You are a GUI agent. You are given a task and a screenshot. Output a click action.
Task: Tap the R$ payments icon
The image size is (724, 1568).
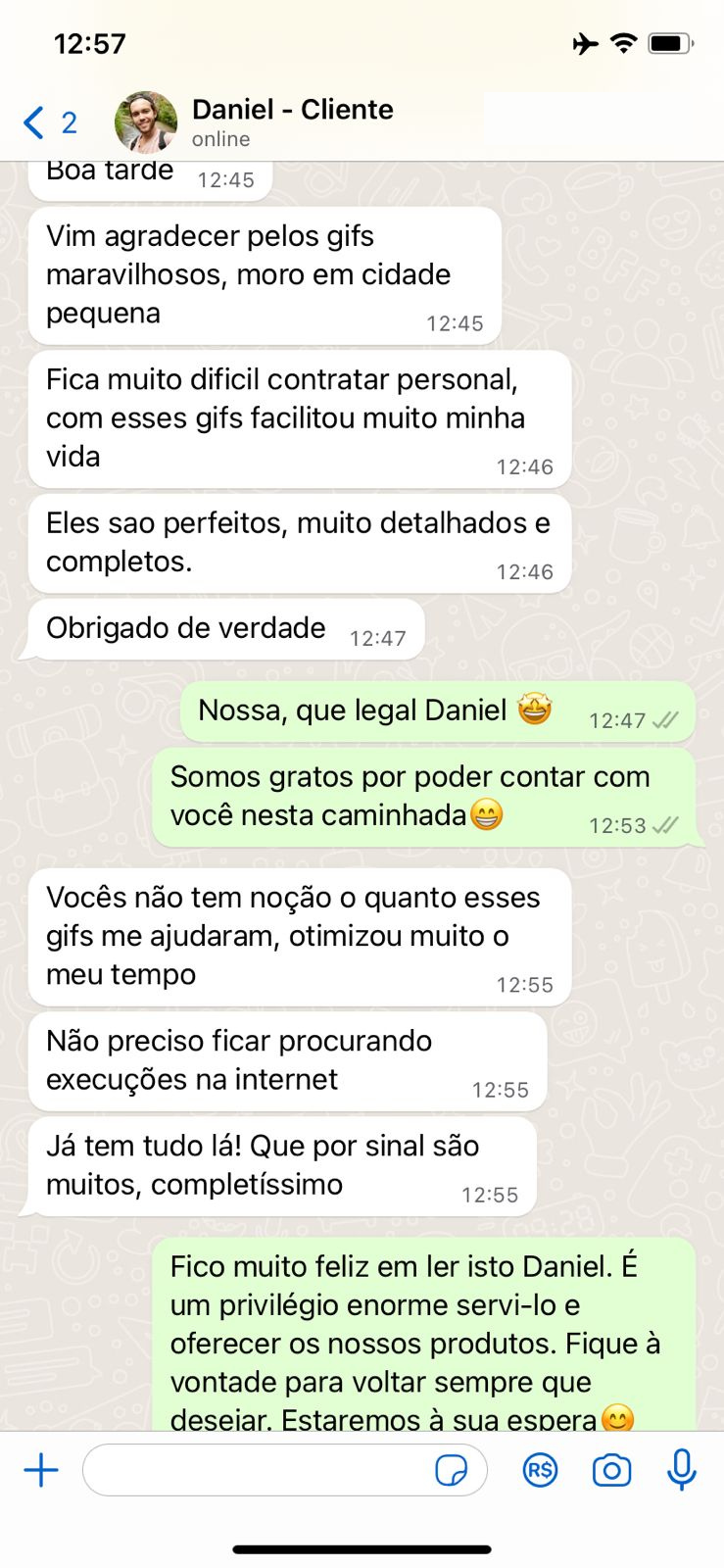pos(540,1470)
